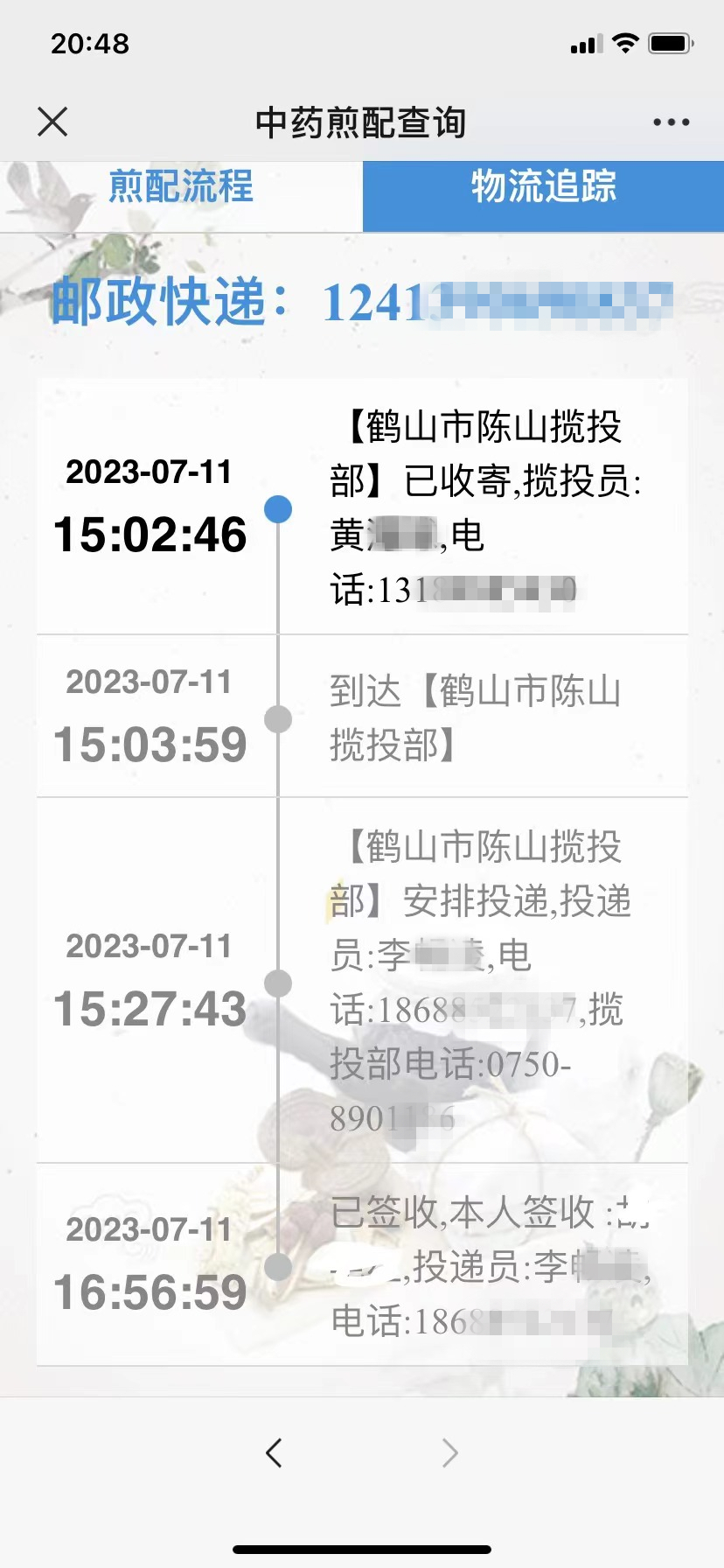Go back with the browser back arrow
The image size is (724, 1568).
click(274, 1452)
